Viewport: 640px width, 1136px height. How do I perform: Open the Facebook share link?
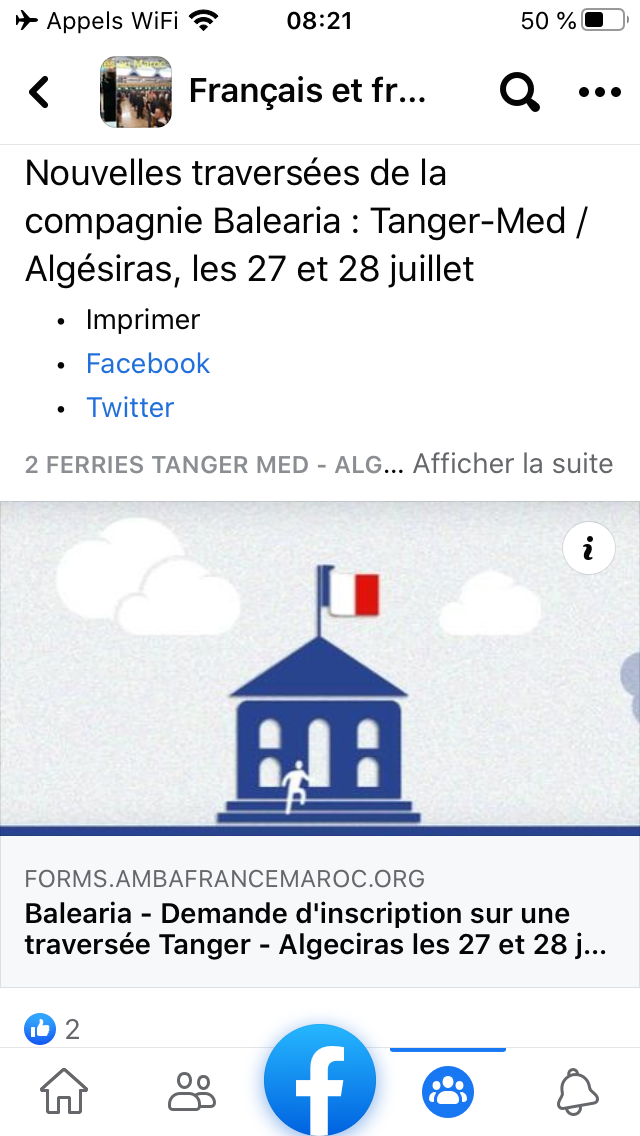click(148, 363)
